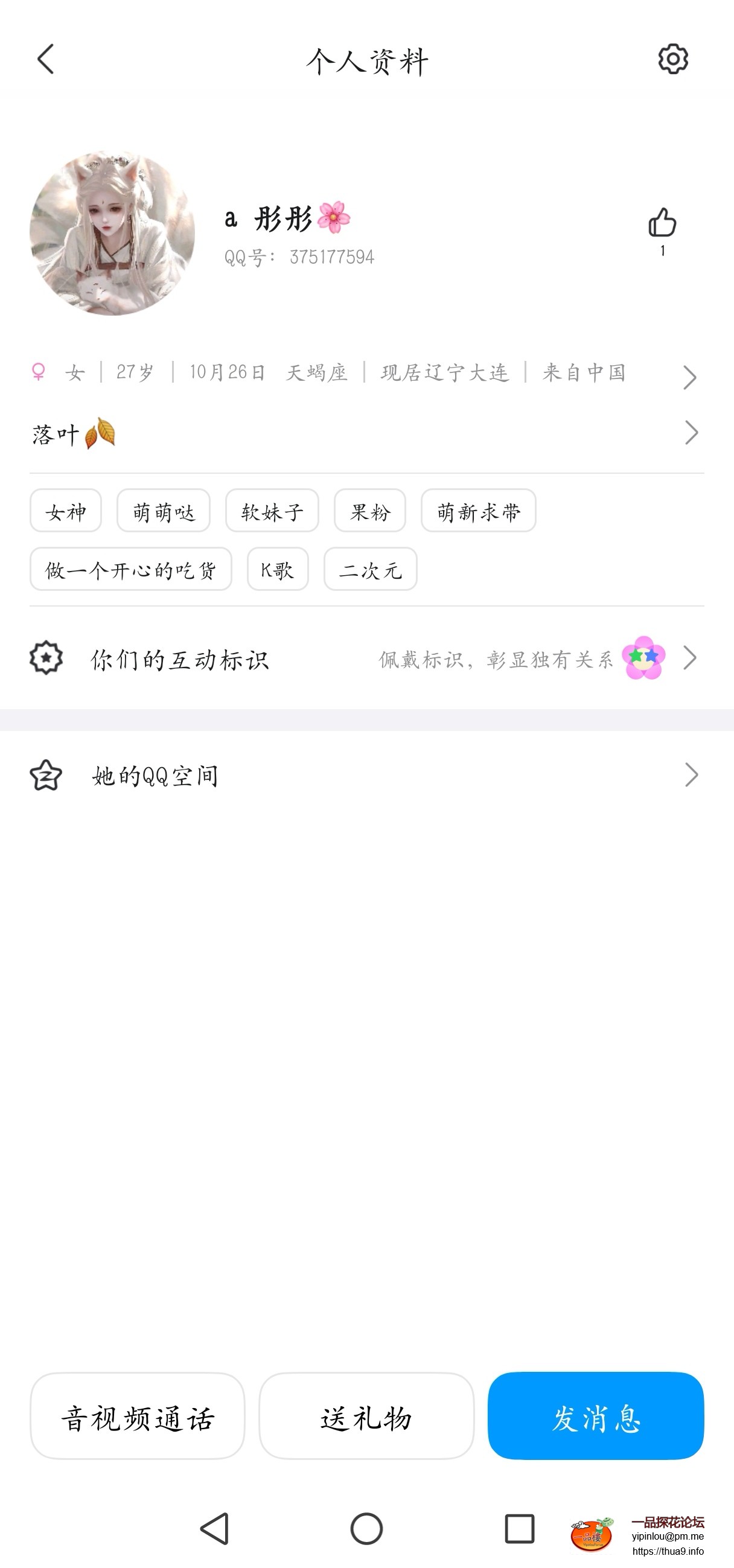734x1568 pixels.
Task: Expand the 落叶 signature chevron
Action: 691,433
